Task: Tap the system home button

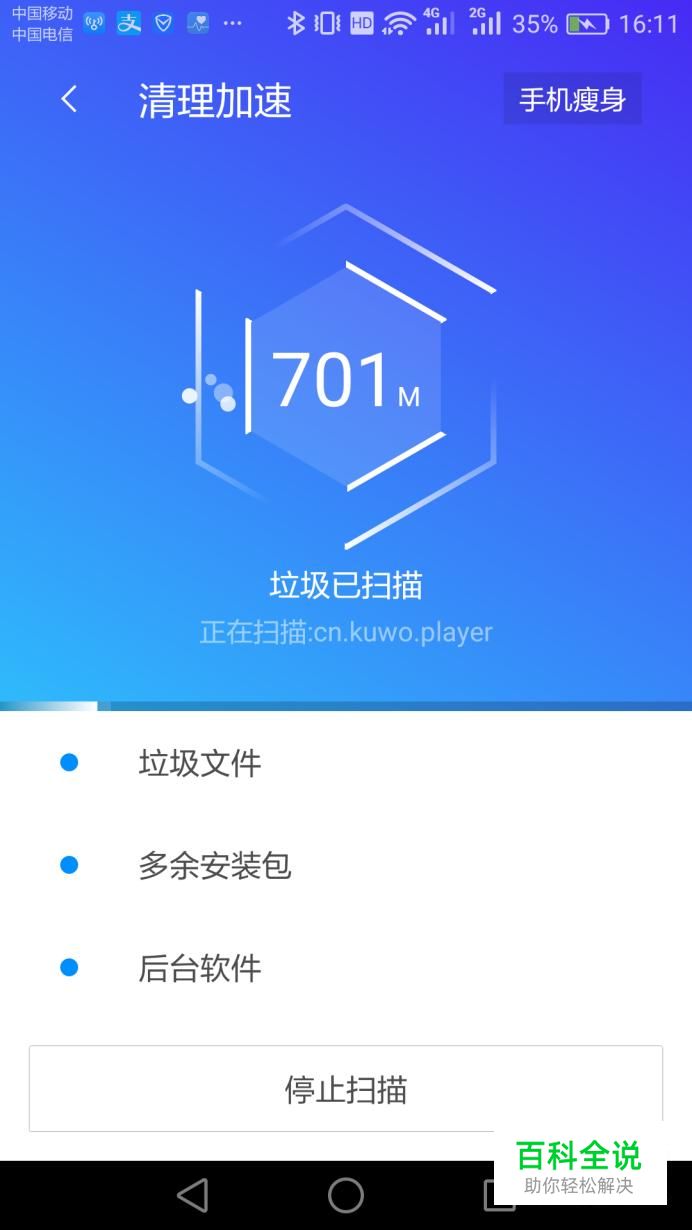Action: click(346, 1194)
